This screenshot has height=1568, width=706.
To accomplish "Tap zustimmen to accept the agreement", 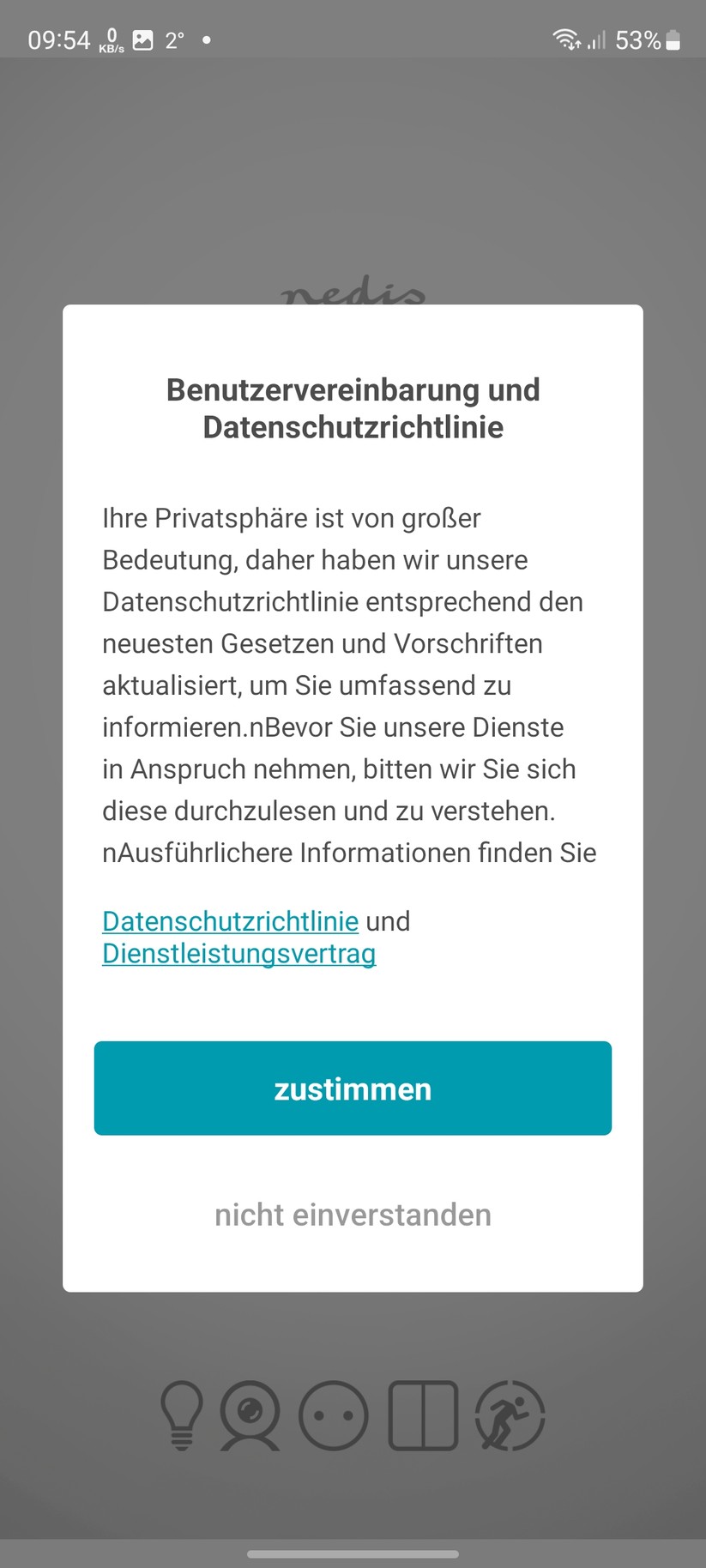I will coord(353,1088).
